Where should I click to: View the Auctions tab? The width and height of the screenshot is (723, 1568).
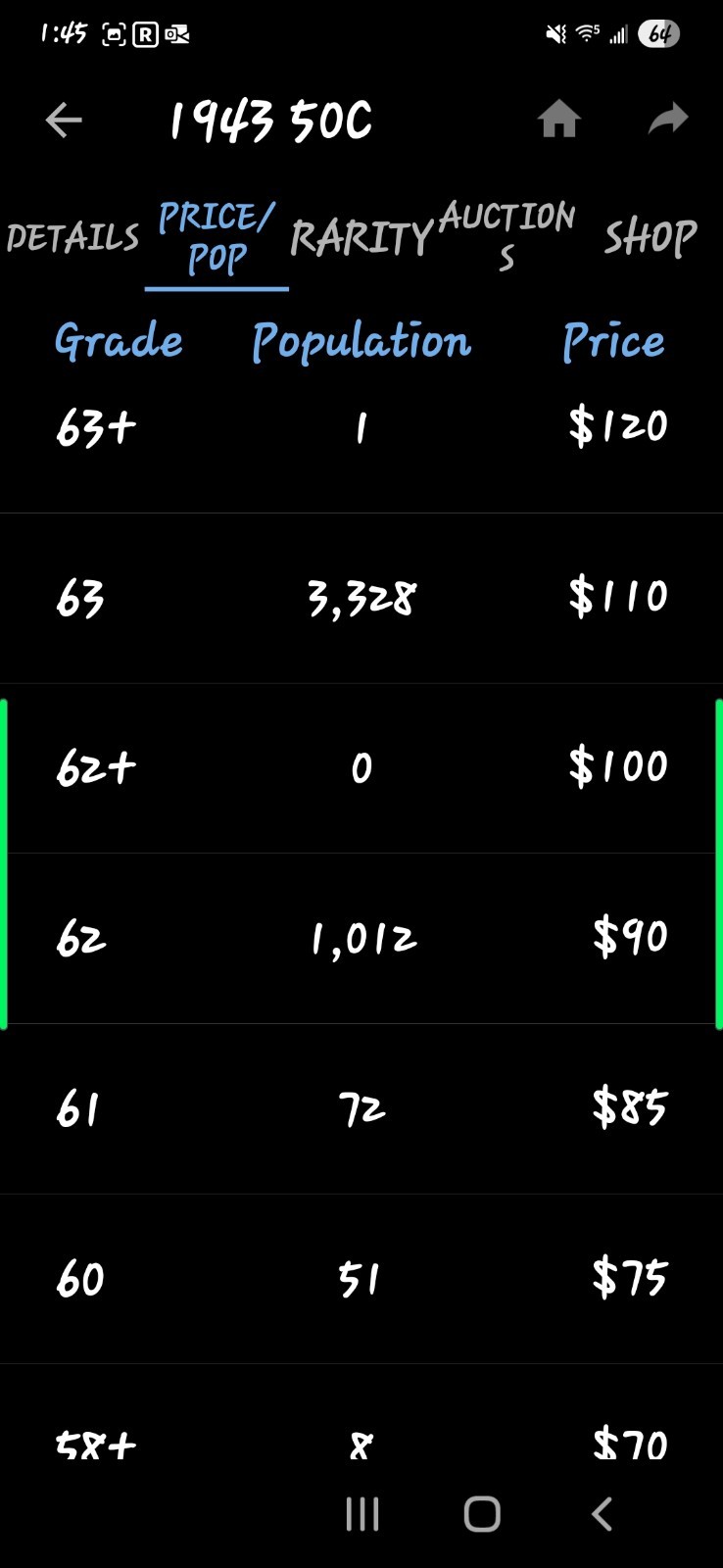pos(506,235)
